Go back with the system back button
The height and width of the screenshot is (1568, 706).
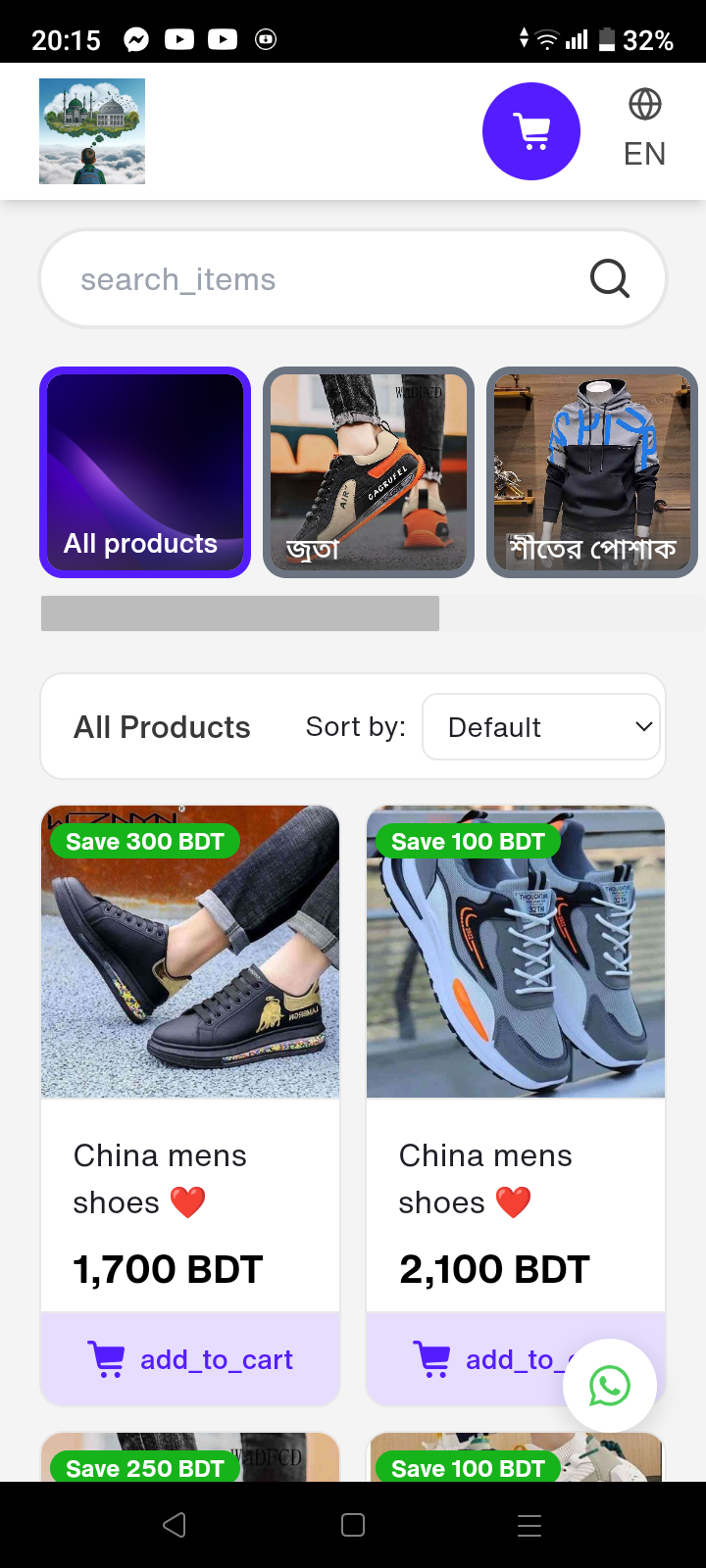click(x=175, y=1525)
